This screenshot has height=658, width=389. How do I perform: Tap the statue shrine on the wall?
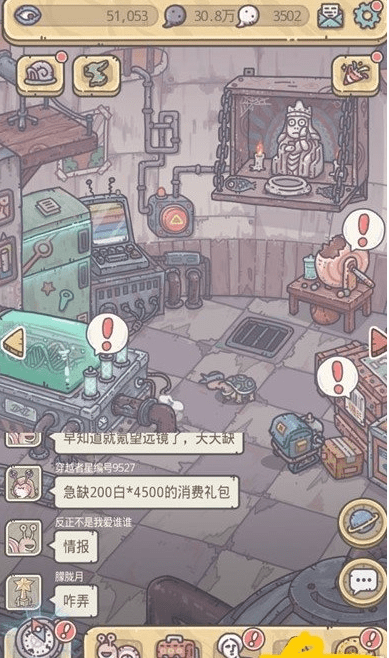[x=290, y=143]
